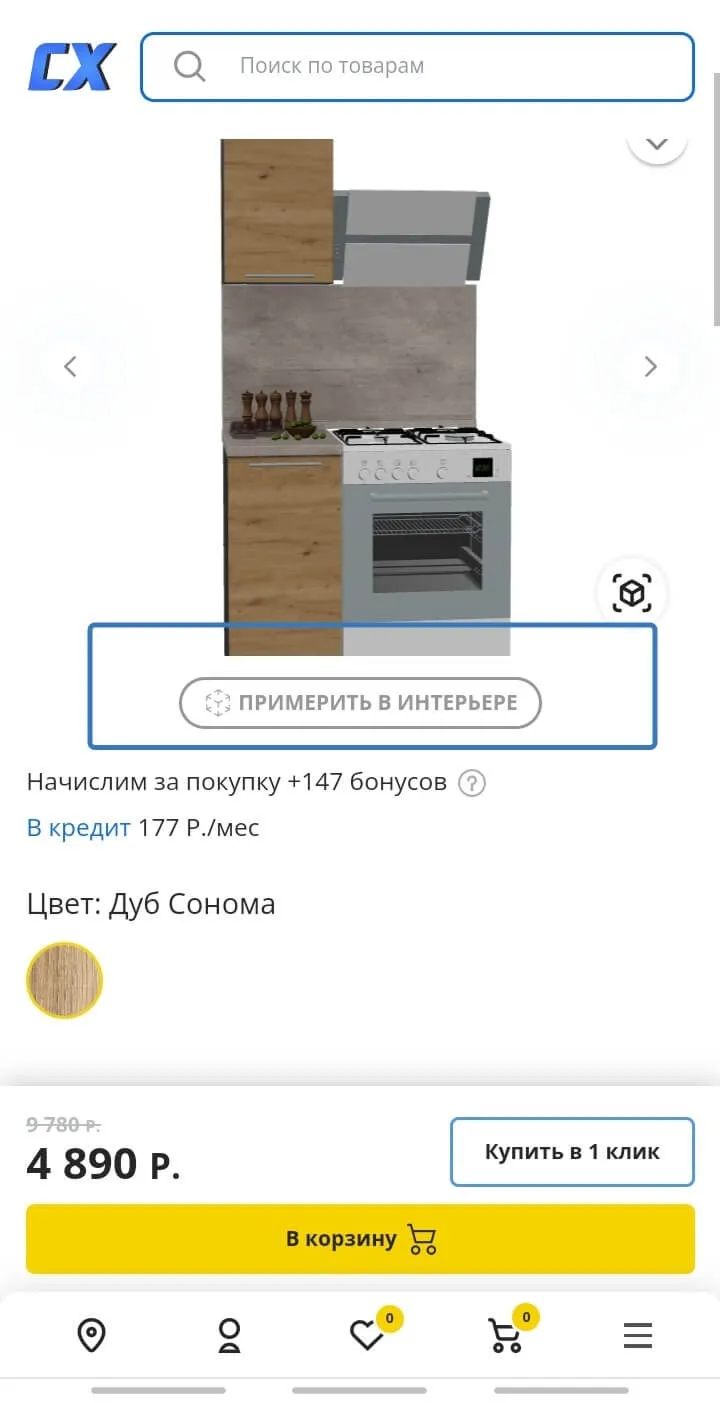Open the hamburger menu at bottom right
The image size is (720, 1403).
tap(637, 1334)
